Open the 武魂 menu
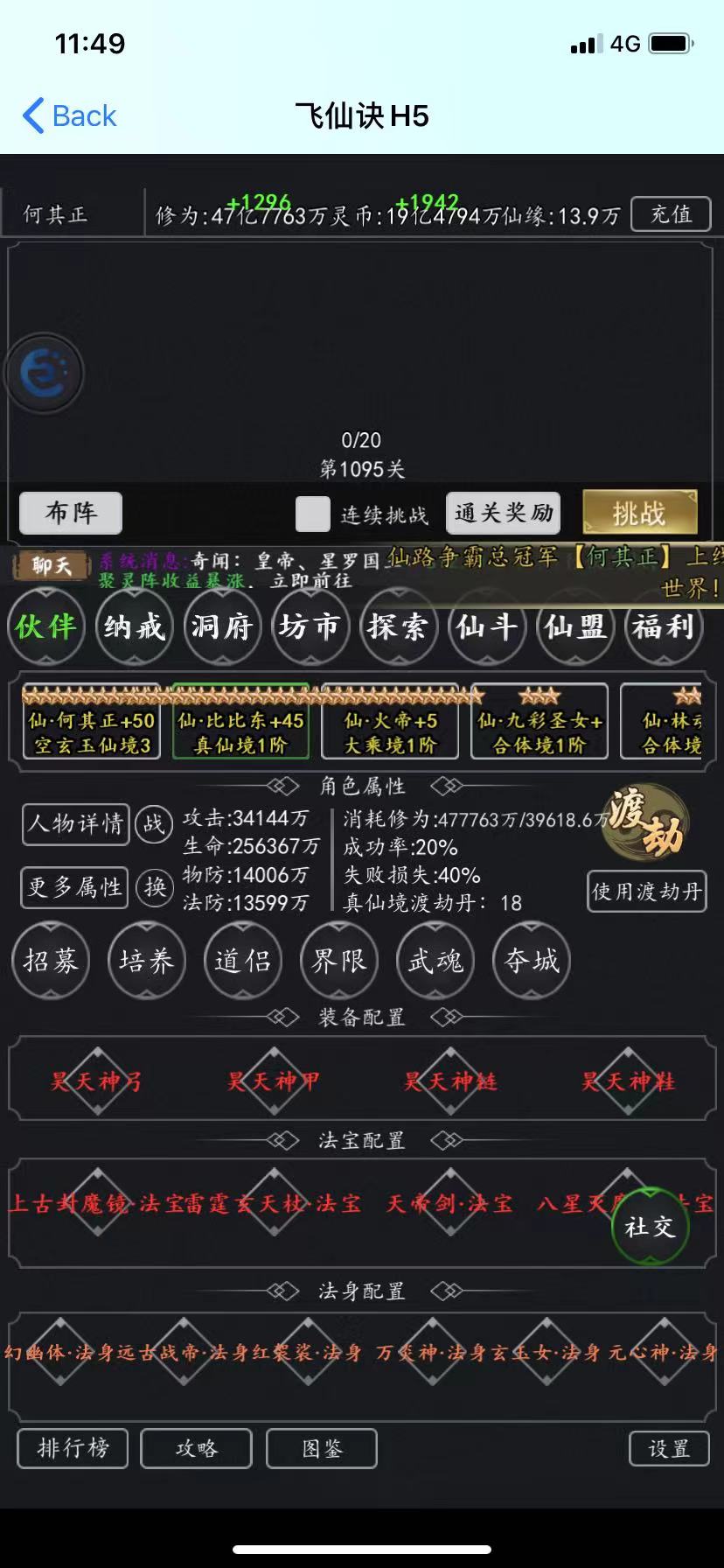This screenshot has width=724, height=1568. 435,961
